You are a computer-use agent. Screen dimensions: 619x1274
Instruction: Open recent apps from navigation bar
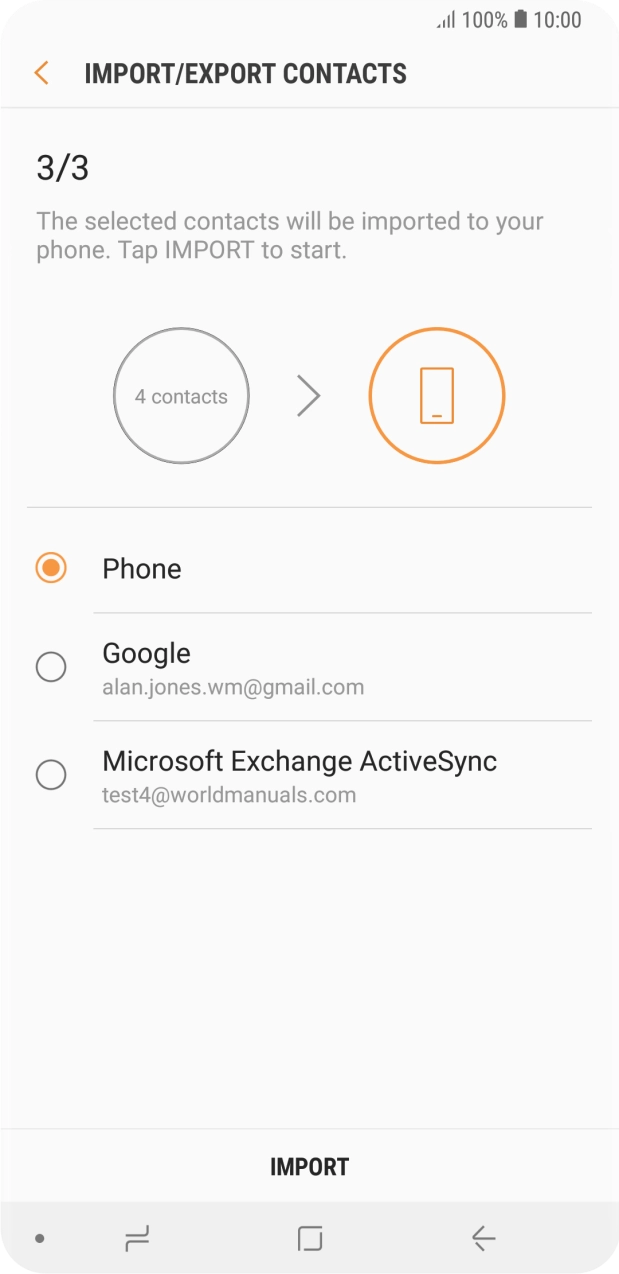137,1239
